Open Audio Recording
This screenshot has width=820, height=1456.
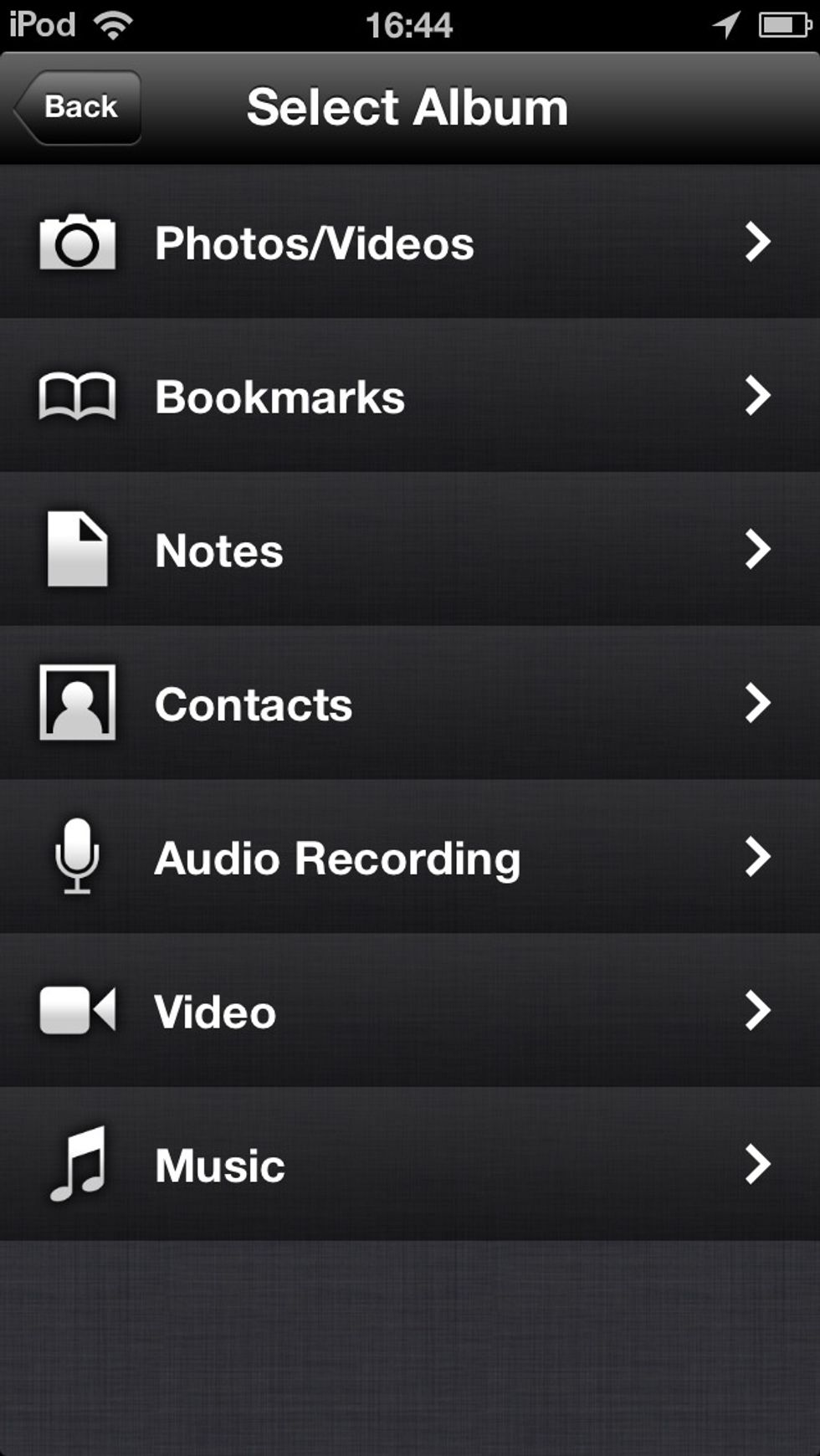coord(410,858)
